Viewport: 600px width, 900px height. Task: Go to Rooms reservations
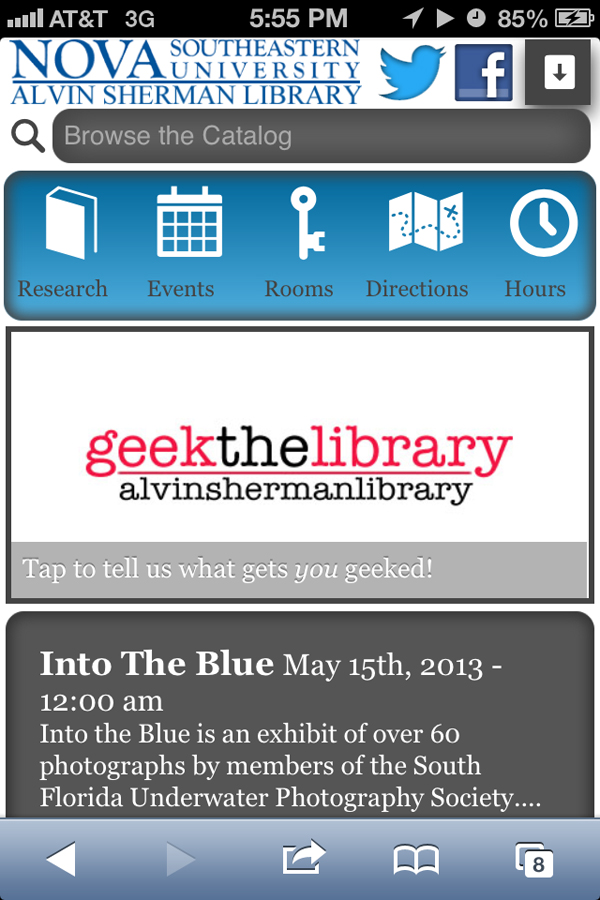pyautogui.click(x=299, y=245)
